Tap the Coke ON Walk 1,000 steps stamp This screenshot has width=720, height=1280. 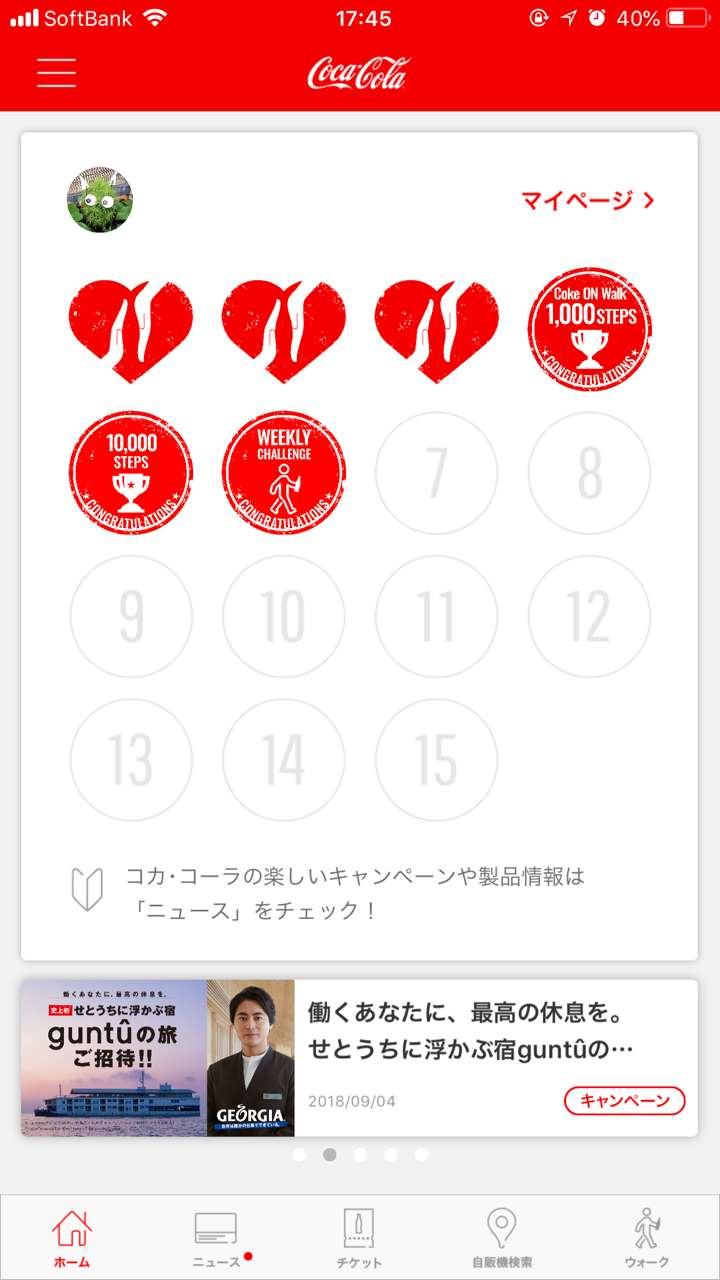[x=590, y=329]
